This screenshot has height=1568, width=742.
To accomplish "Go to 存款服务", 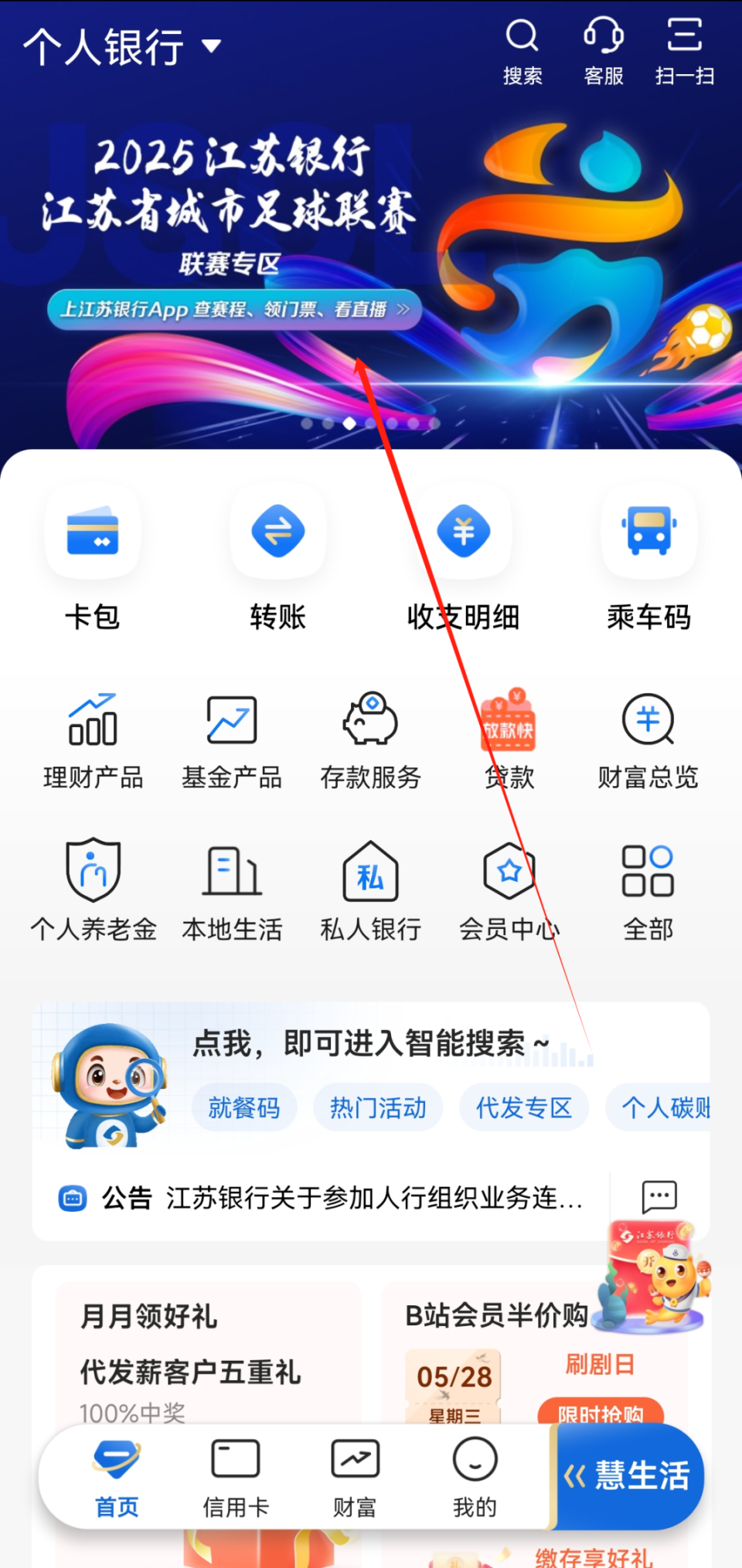I will click(370, 740).
